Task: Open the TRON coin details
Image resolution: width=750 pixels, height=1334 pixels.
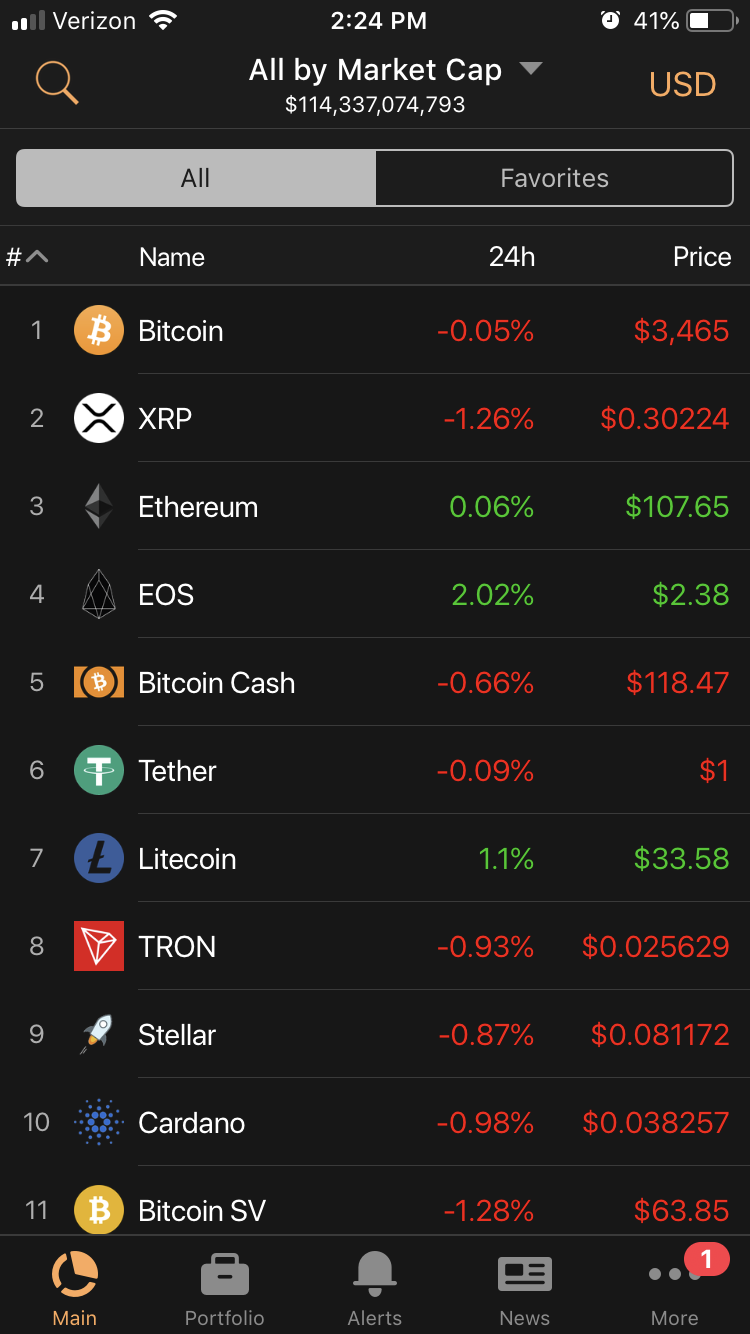Action: point(375,946)
